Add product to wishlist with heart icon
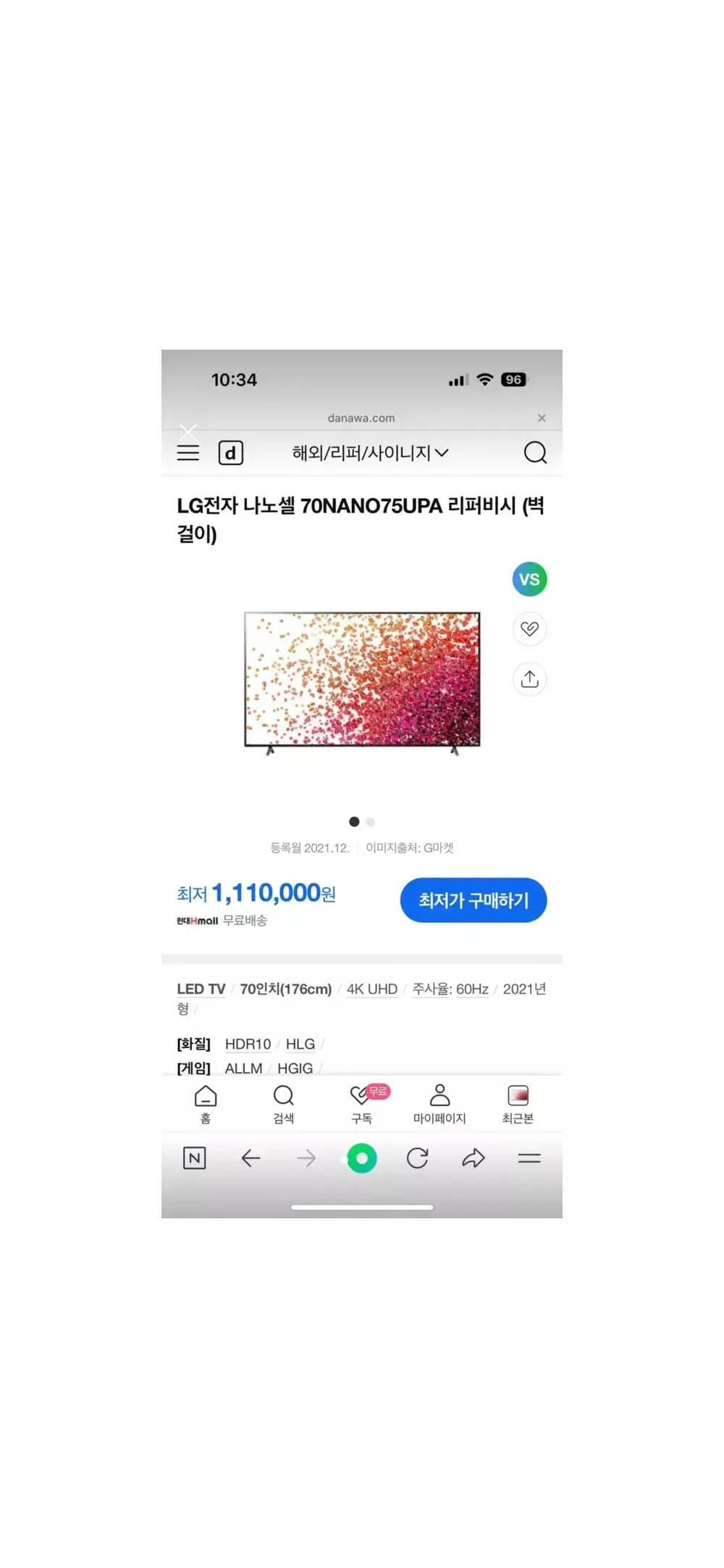Screen dimensions: 724x1568 (x=529, y=629)
